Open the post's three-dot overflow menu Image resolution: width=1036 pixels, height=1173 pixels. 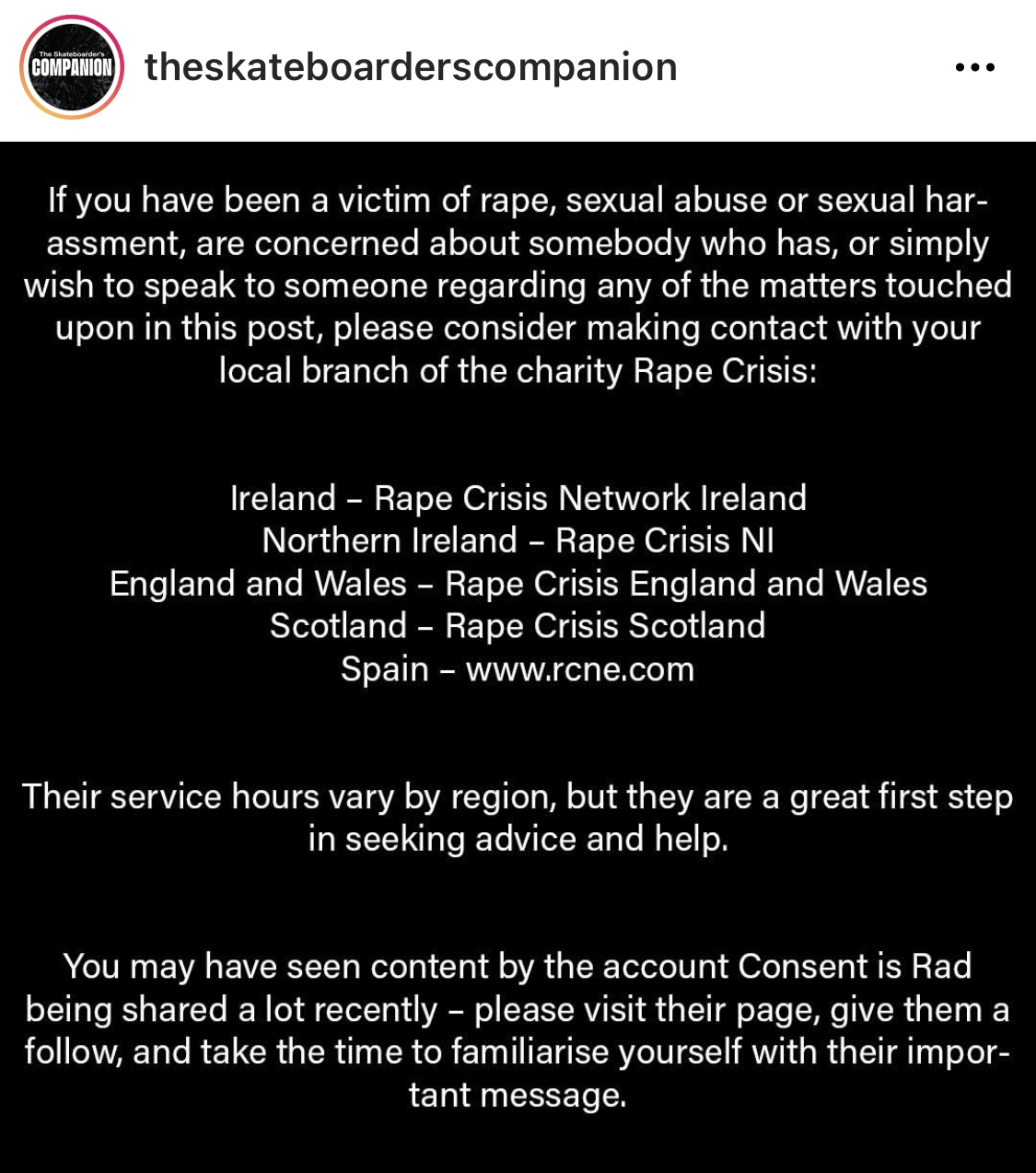(x=974, y=67)
